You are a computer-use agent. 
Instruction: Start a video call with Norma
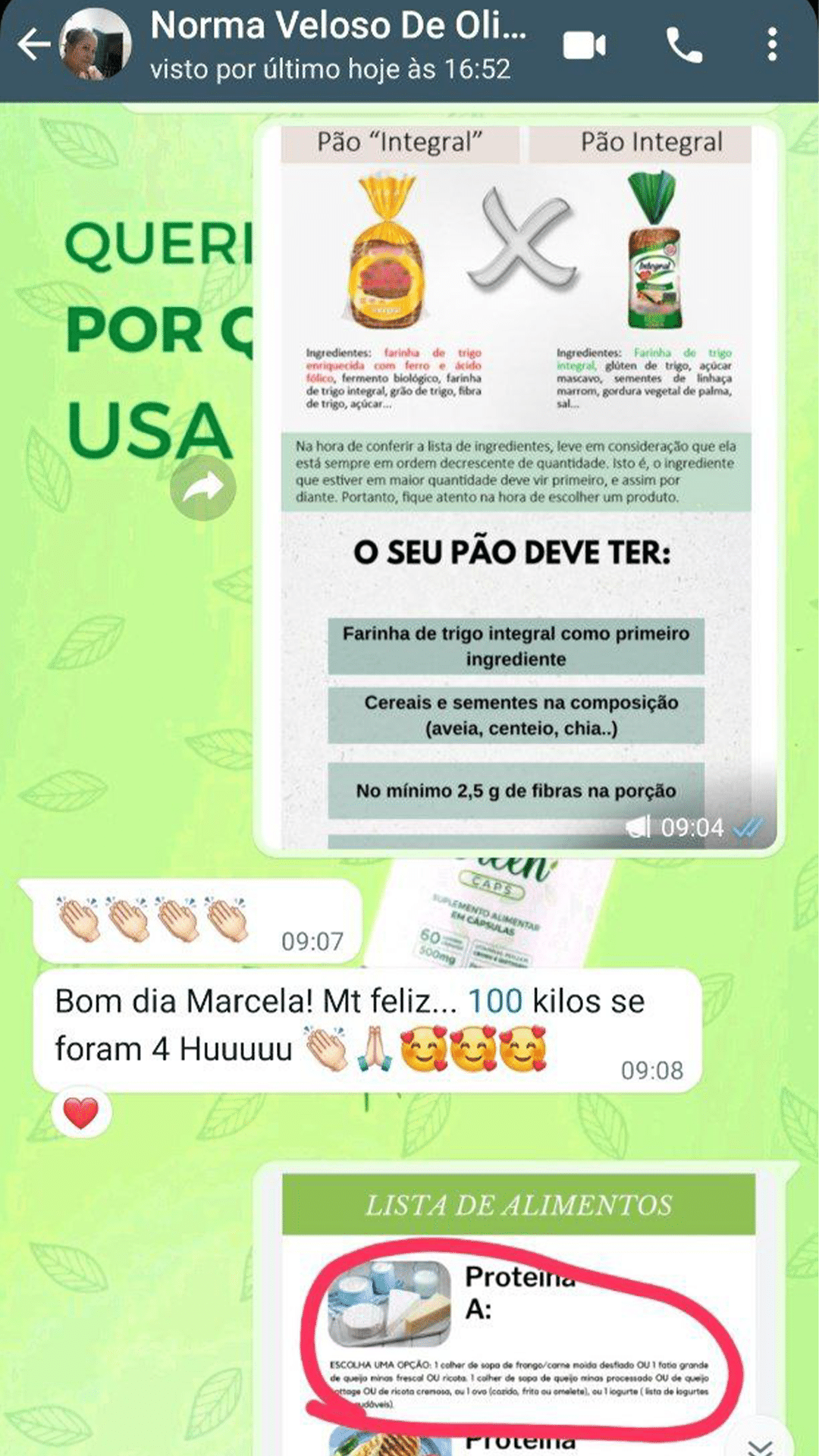click(x=584, y=45)
